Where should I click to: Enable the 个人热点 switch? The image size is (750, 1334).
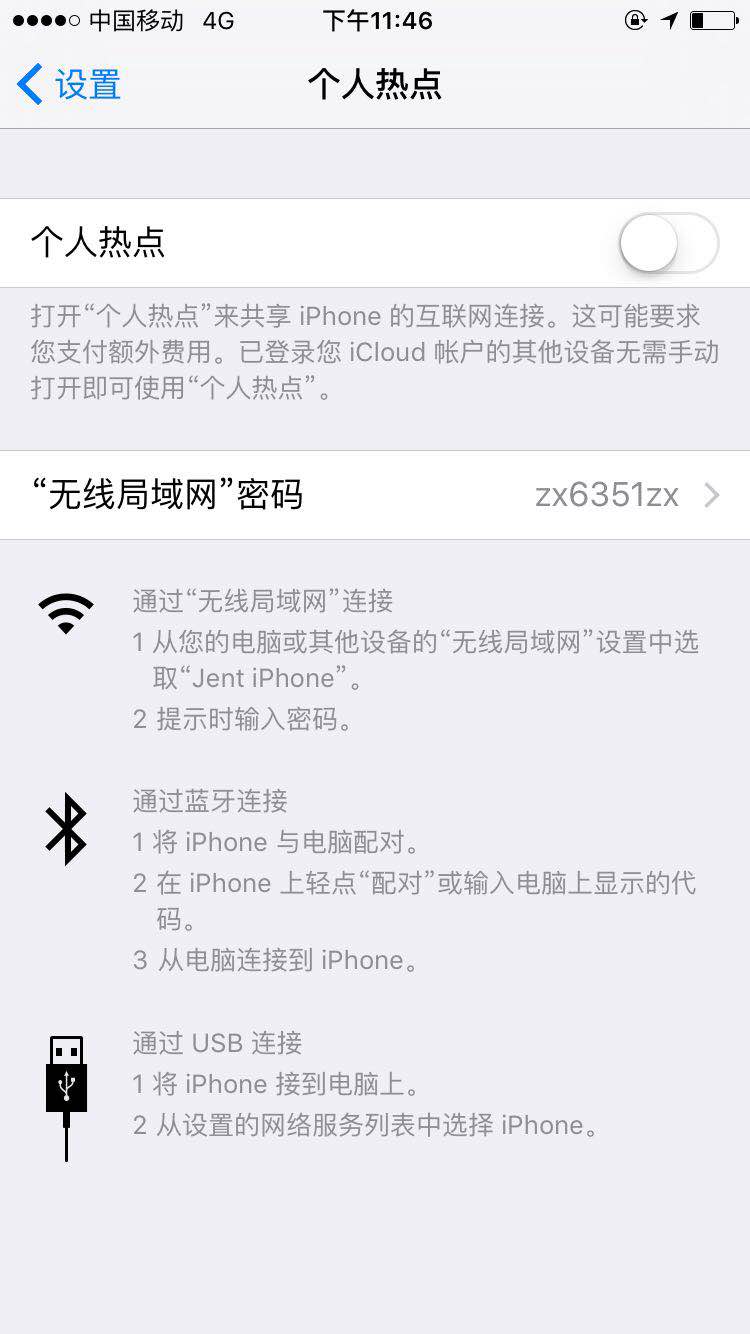668,243
